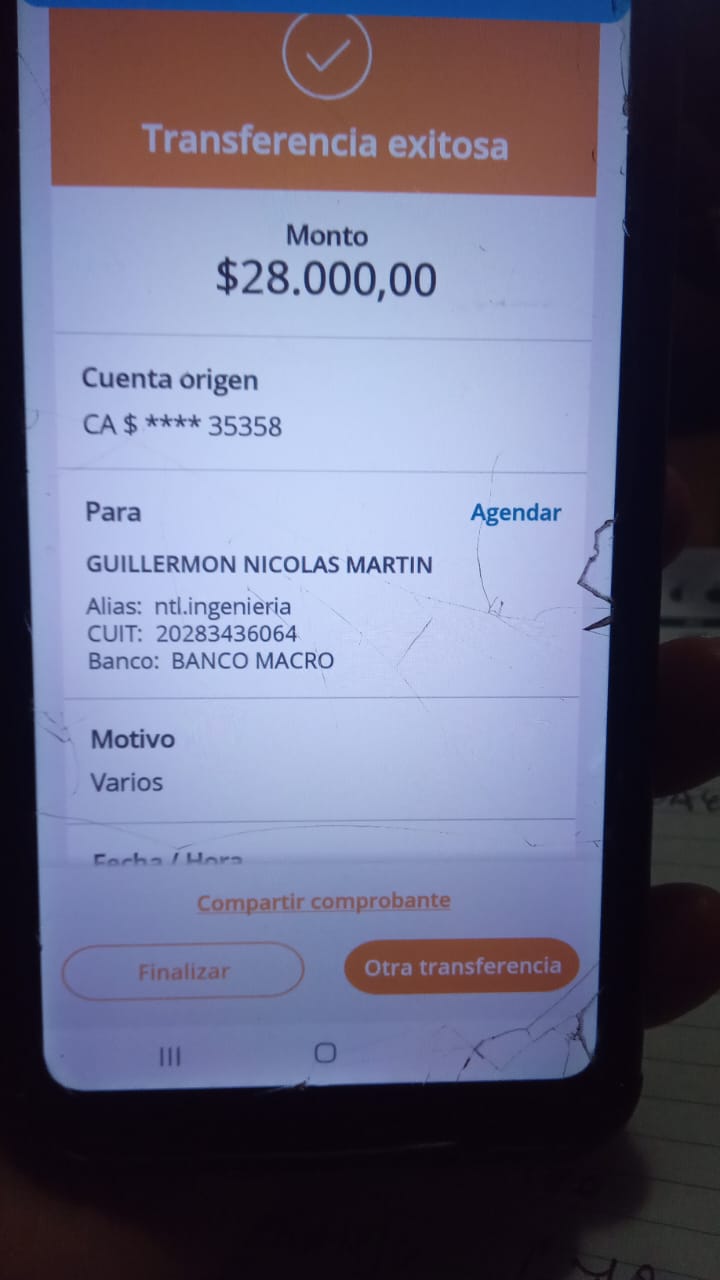Tap Agendar to save the recipient
The height and width of the screenshot is (1280, 720).
515,513
